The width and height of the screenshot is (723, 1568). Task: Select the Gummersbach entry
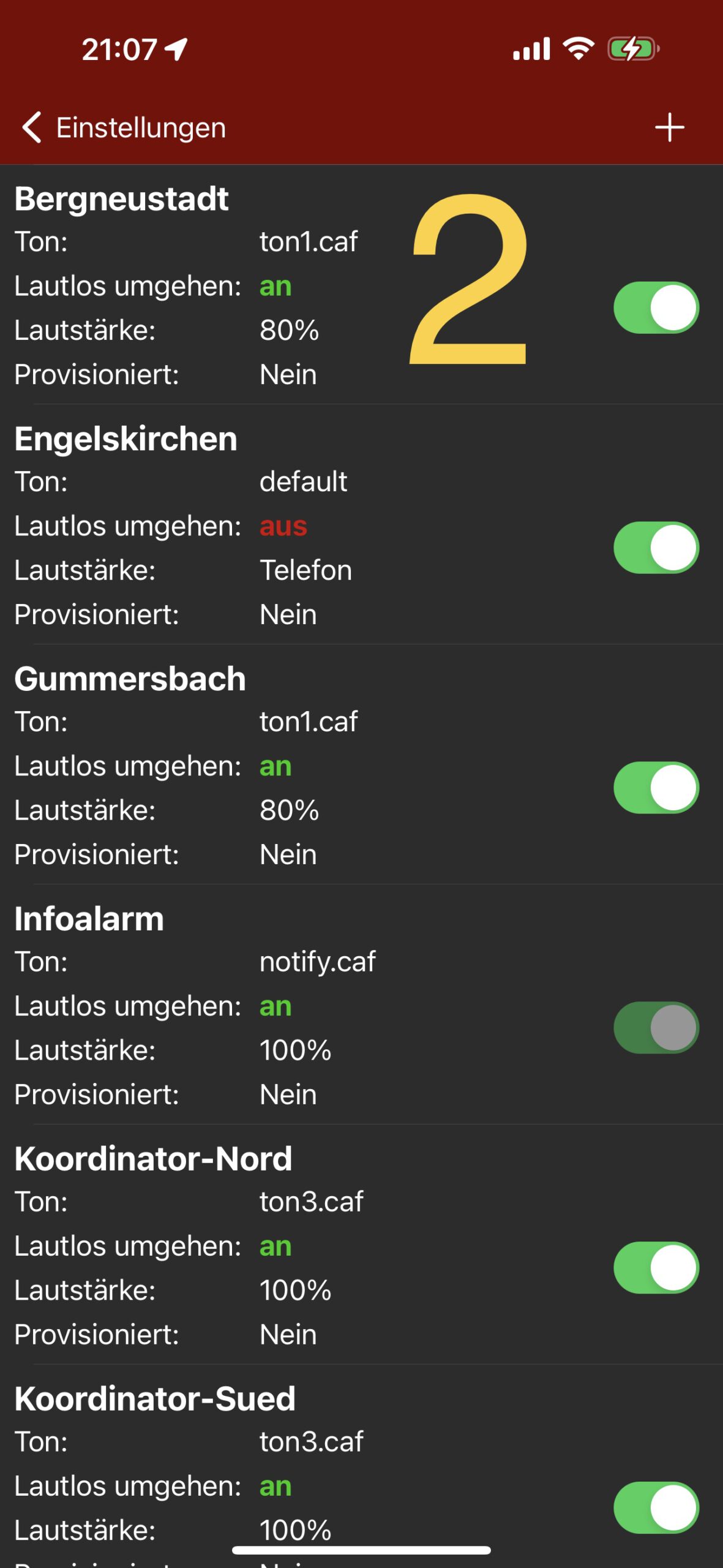pyautogui.click(x=245, y=766)
